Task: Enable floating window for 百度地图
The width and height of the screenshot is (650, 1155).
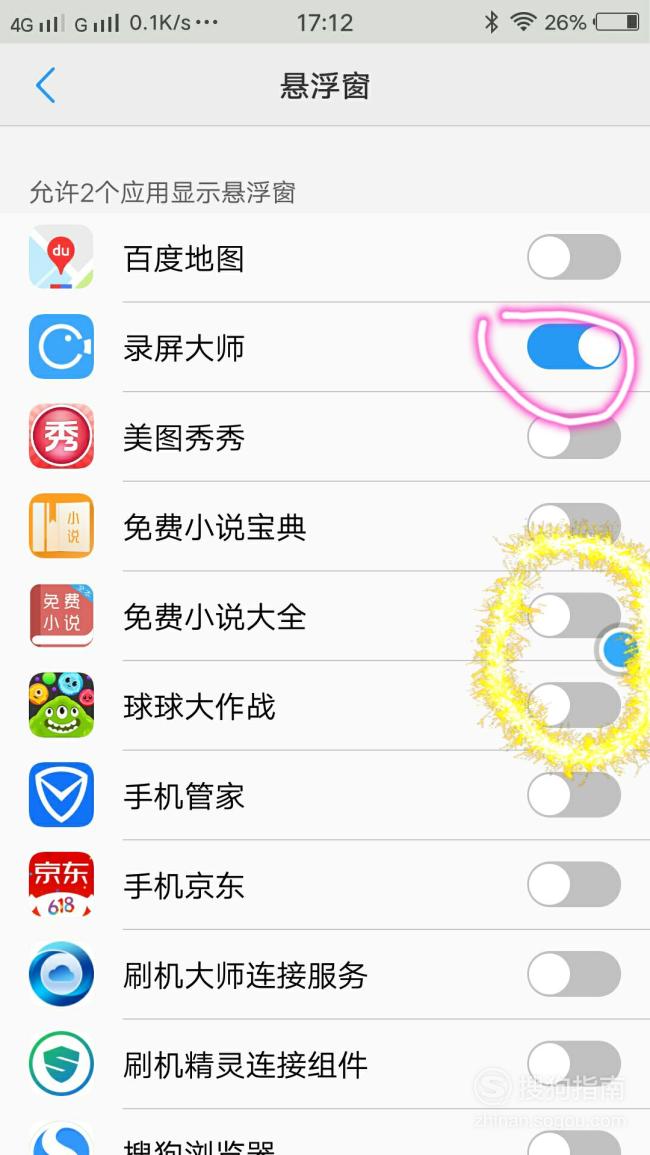Action: (x=574, y=257)
